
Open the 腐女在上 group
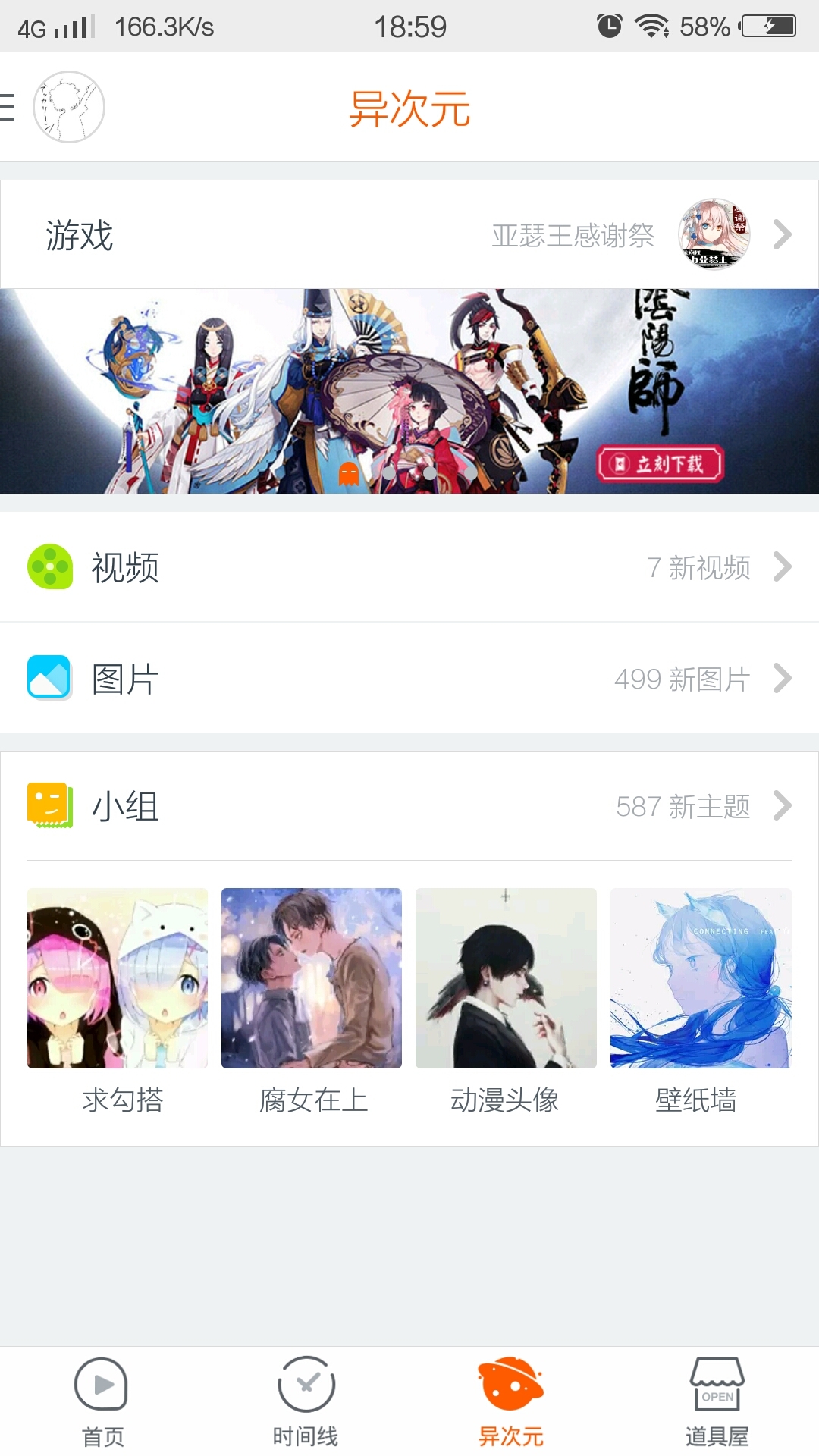[312, 995]
